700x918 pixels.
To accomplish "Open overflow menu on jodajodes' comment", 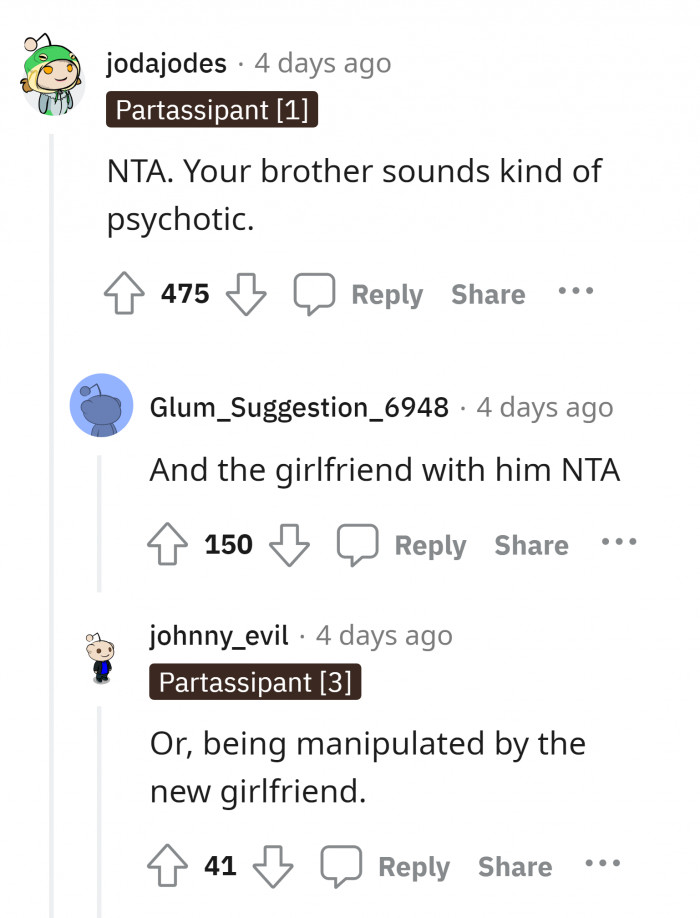I will [x=575, y=292].
